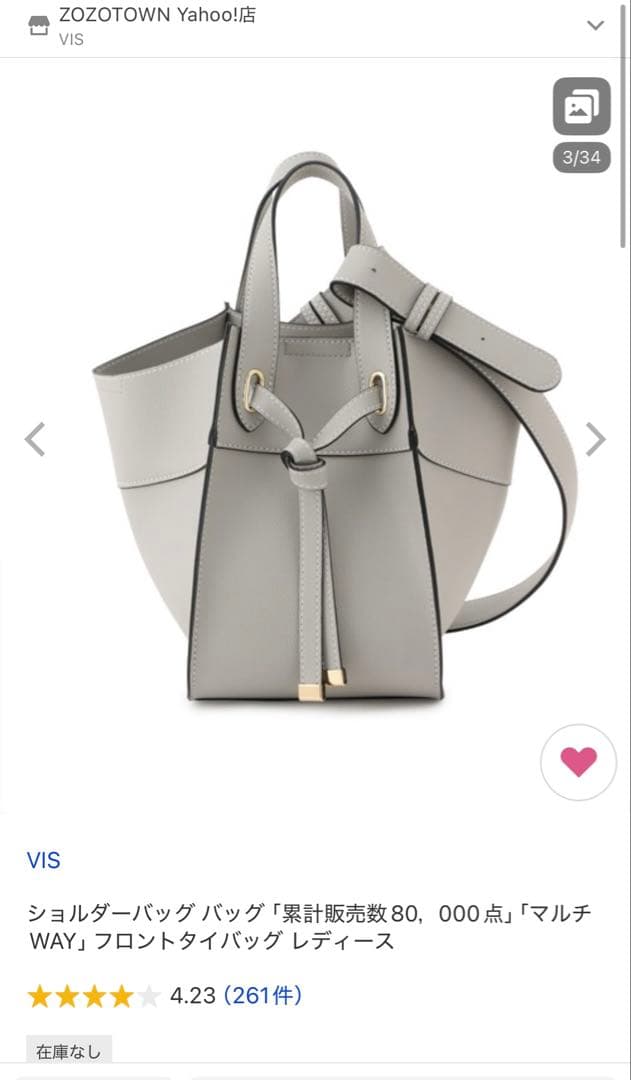View the 261件 reviews
This screenshot has width=631, height=1080.
pyautogui.click(x=263, y=995)
